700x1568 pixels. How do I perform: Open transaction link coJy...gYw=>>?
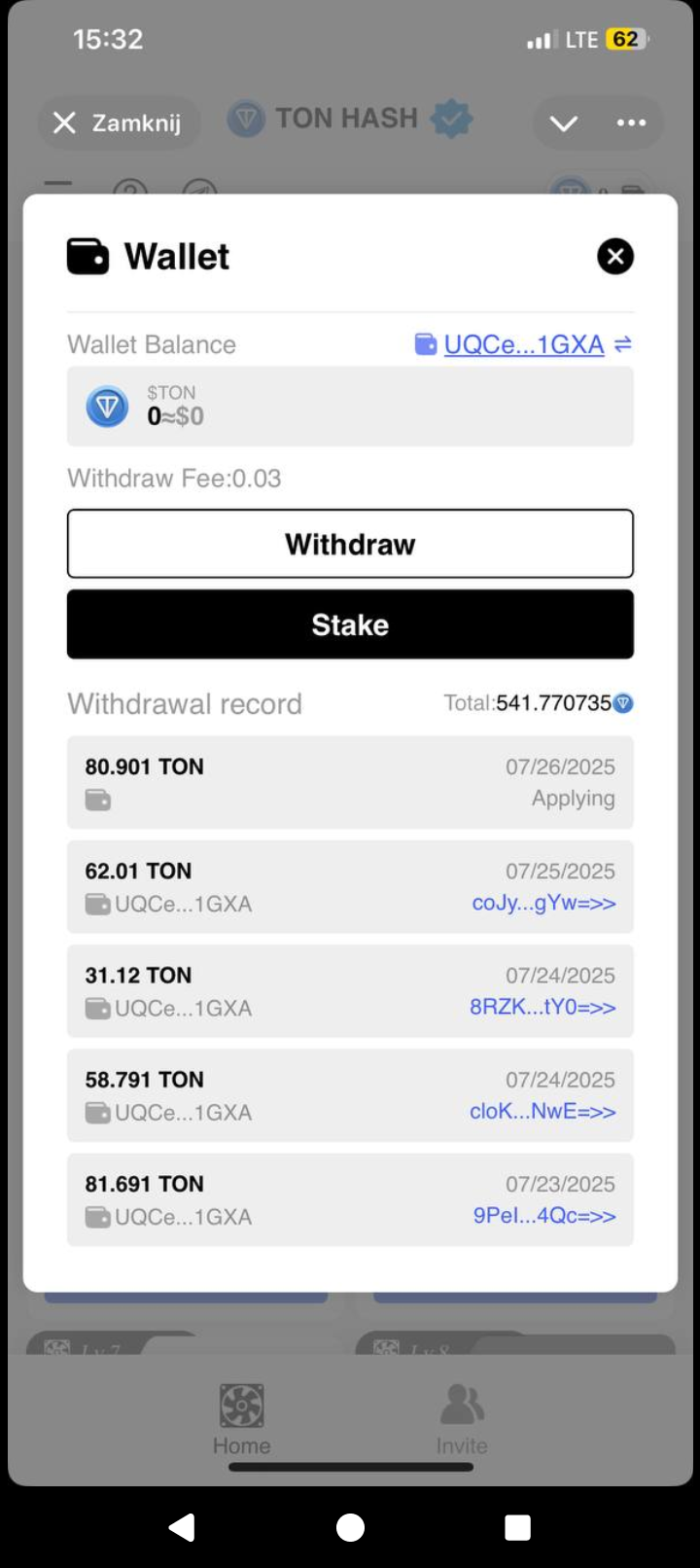click(x=543, y=903)
